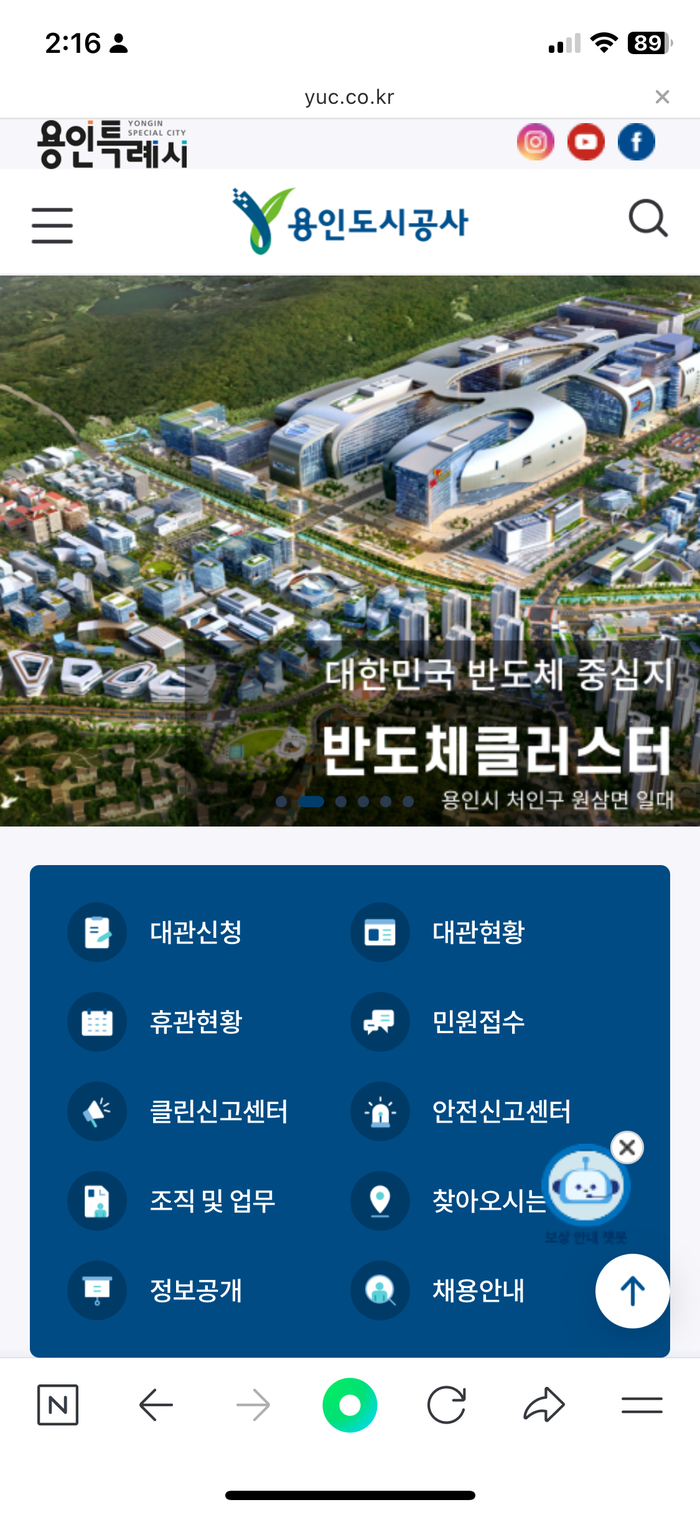700x1515 pixels.
Task: Reload the page
Action: (x=446, y=1406)
